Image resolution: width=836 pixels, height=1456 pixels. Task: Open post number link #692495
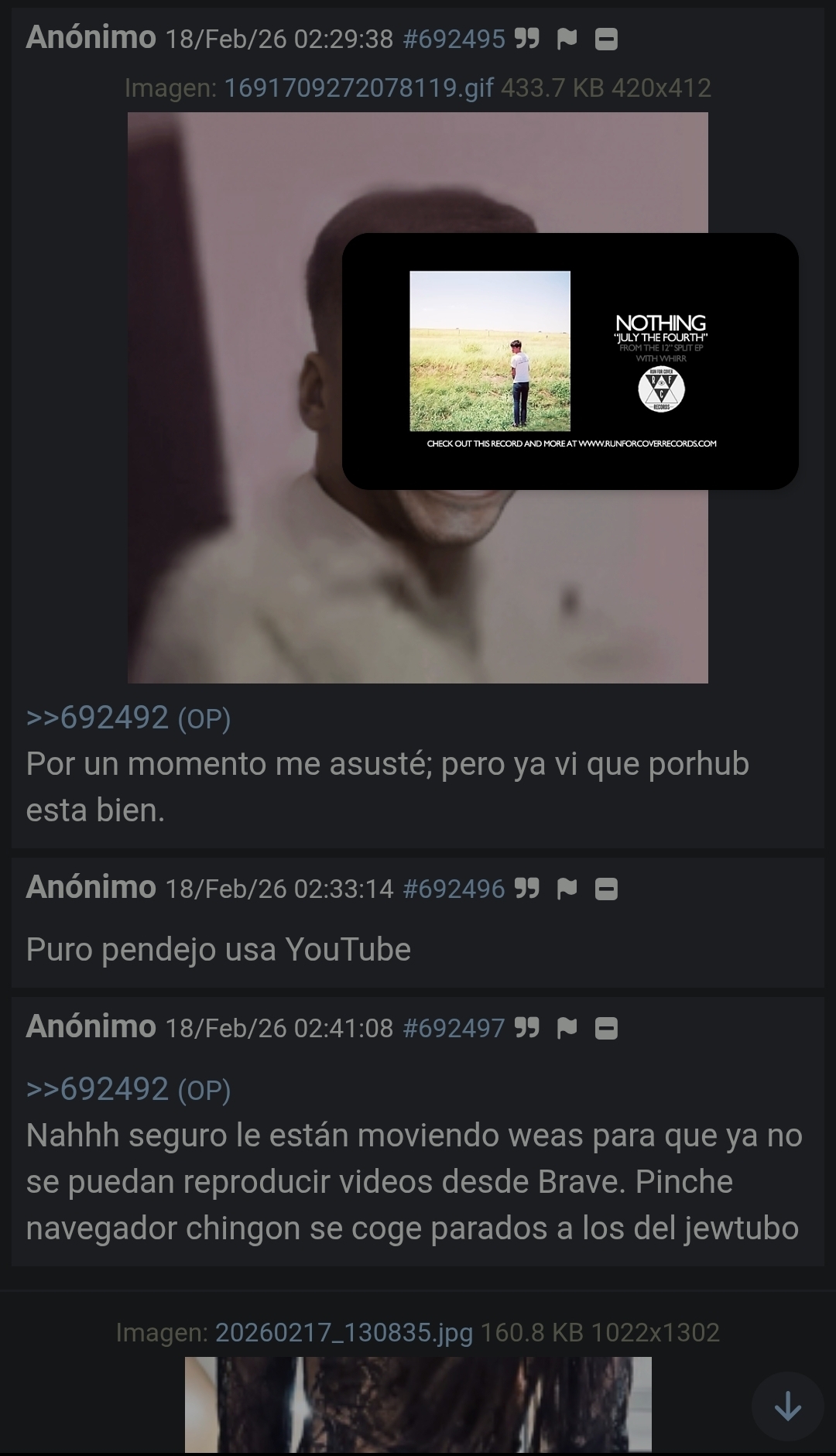(454, 39)
